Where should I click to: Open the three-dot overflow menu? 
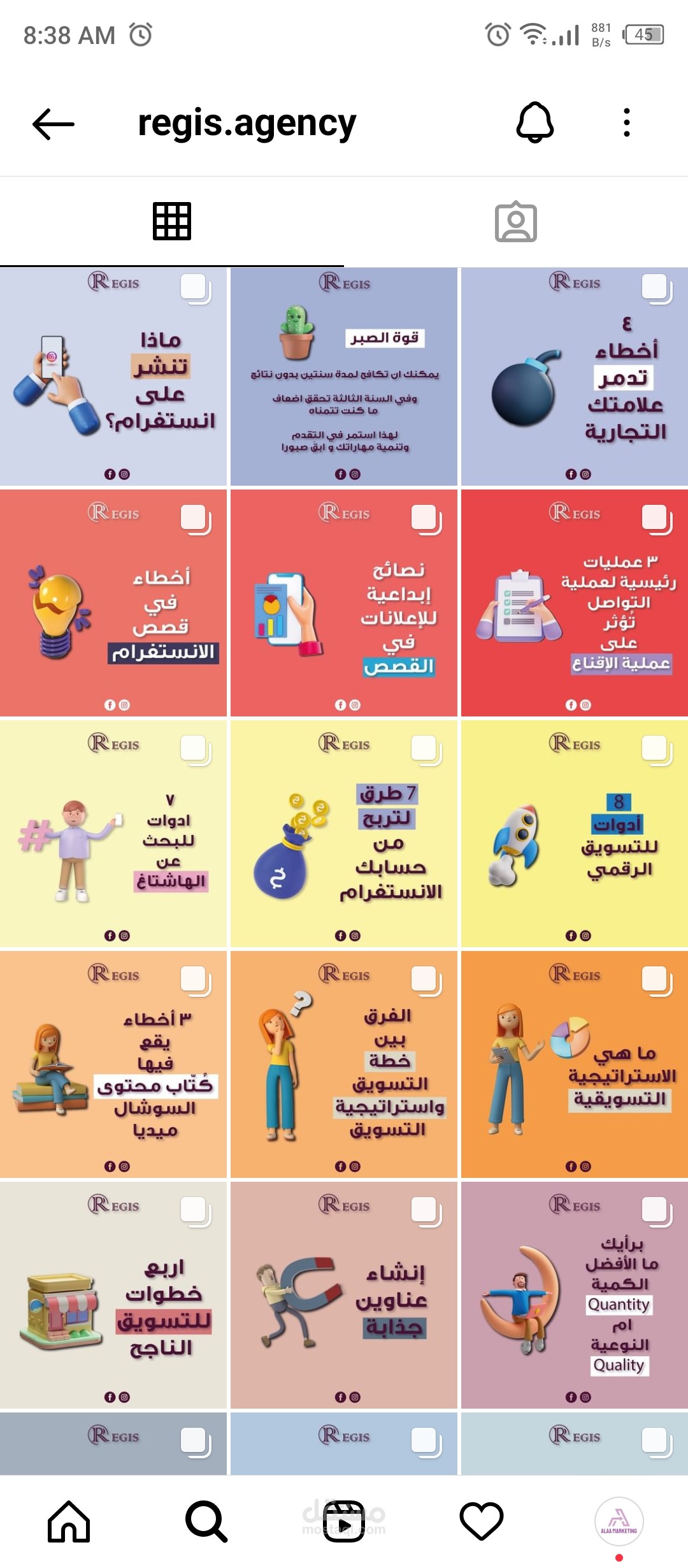627,122
